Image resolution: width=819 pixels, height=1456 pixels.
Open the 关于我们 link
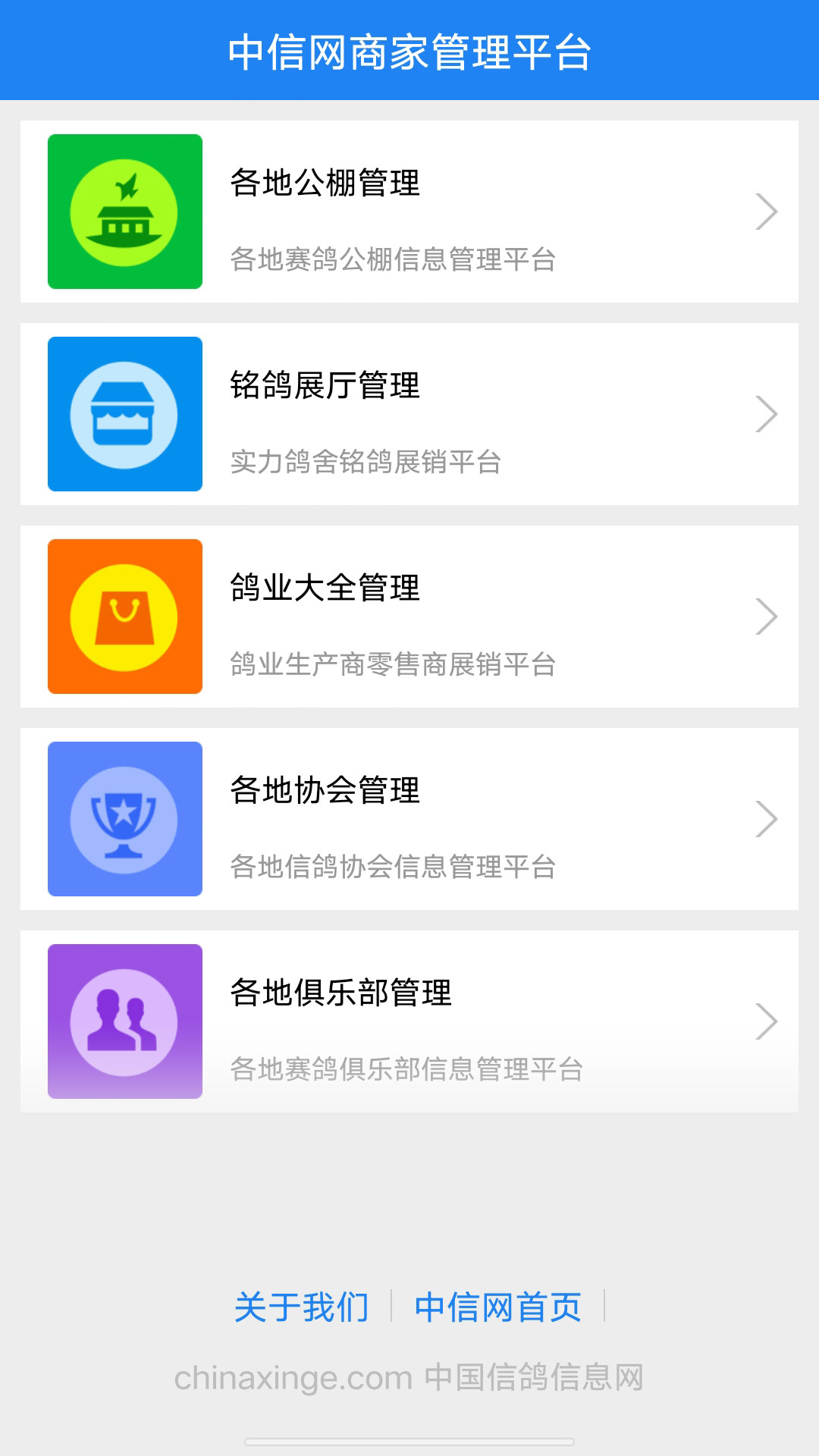[x=302, y=1307]
